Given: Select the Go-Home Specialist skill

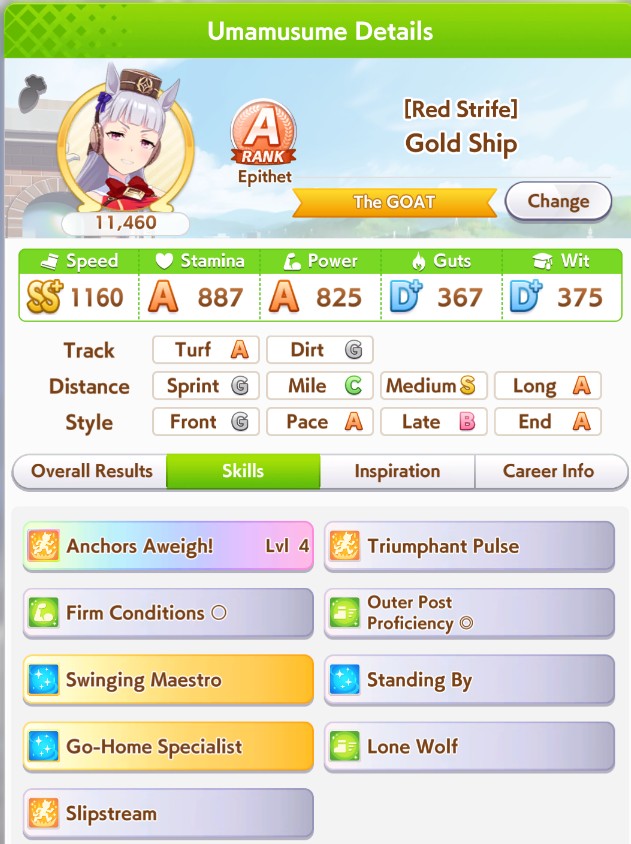Looking at the screenshot, I should (168, 747).
